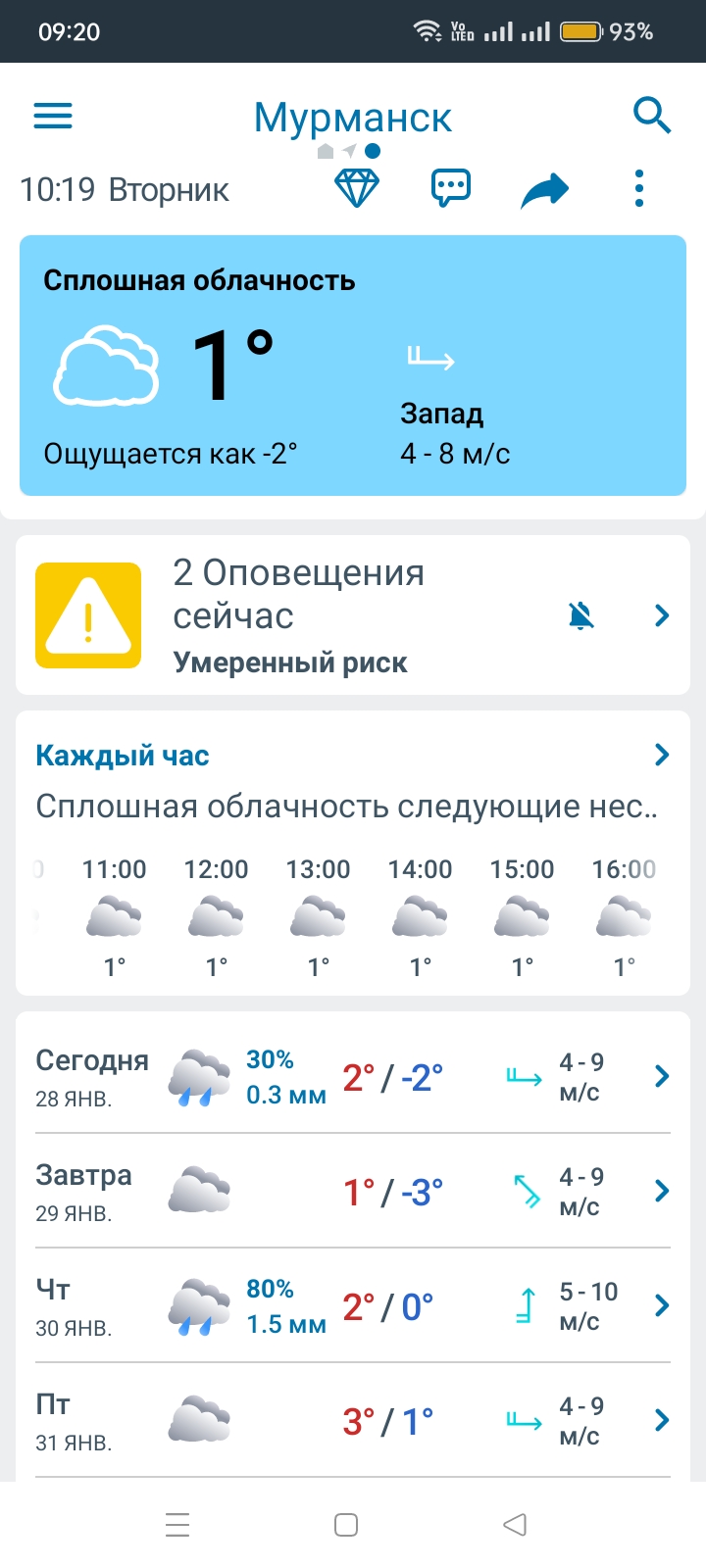Go back using the system back button
Image resolution: width=706 pixels, height=1568 pixels.
point(515,1525)
